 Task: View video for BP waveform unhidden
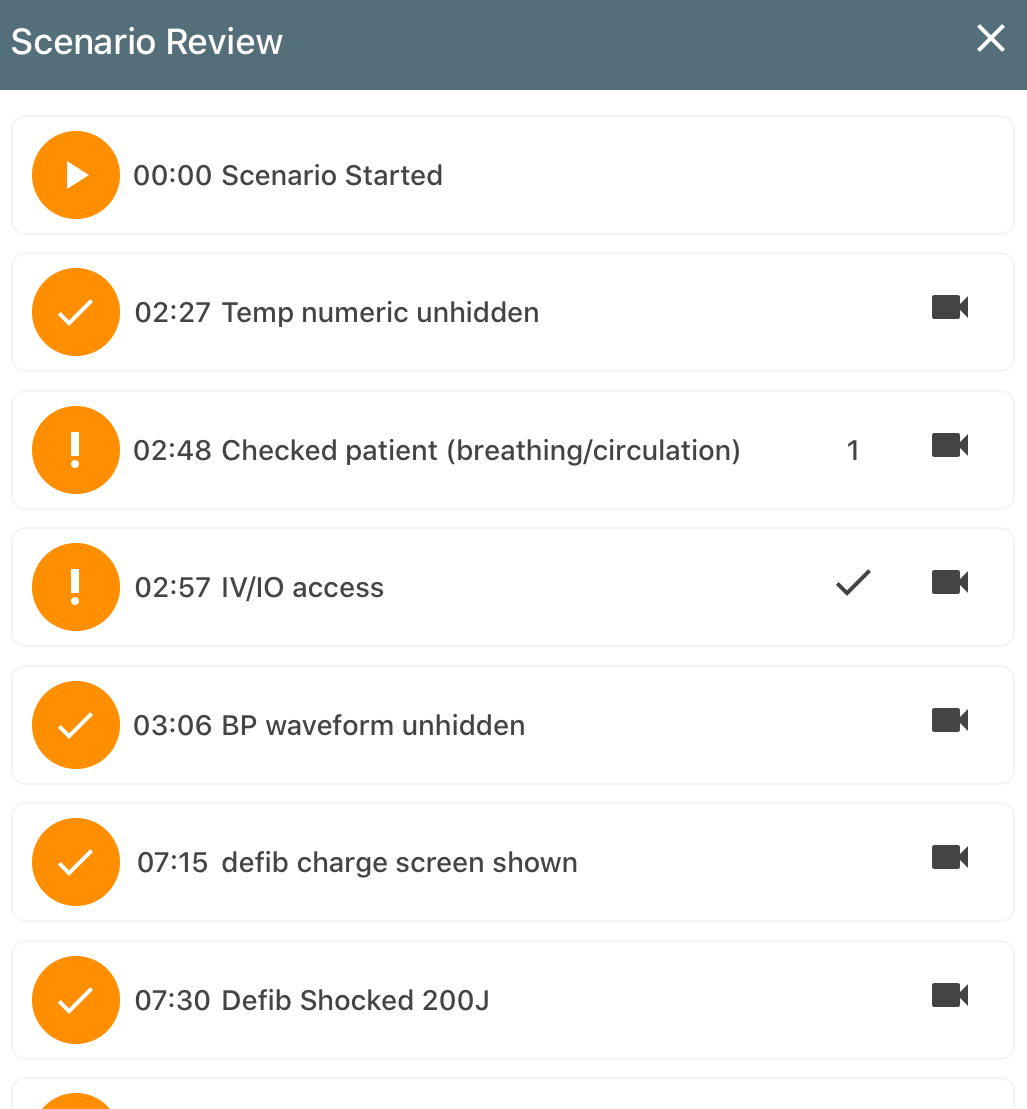[949, 720]
